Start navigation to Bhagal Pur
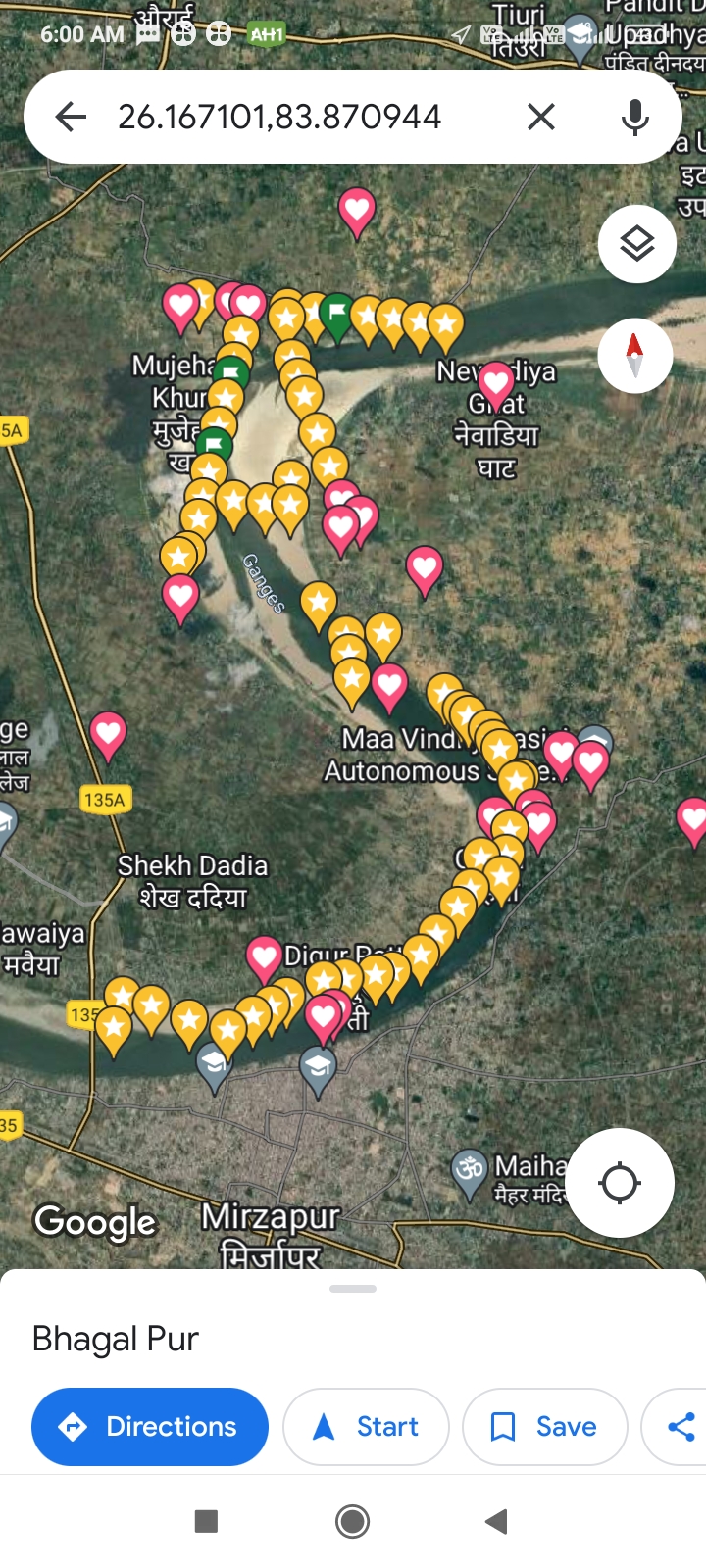Image resolution: width=706 pixels, height=1568 pixels. (x=366, y=1426)
